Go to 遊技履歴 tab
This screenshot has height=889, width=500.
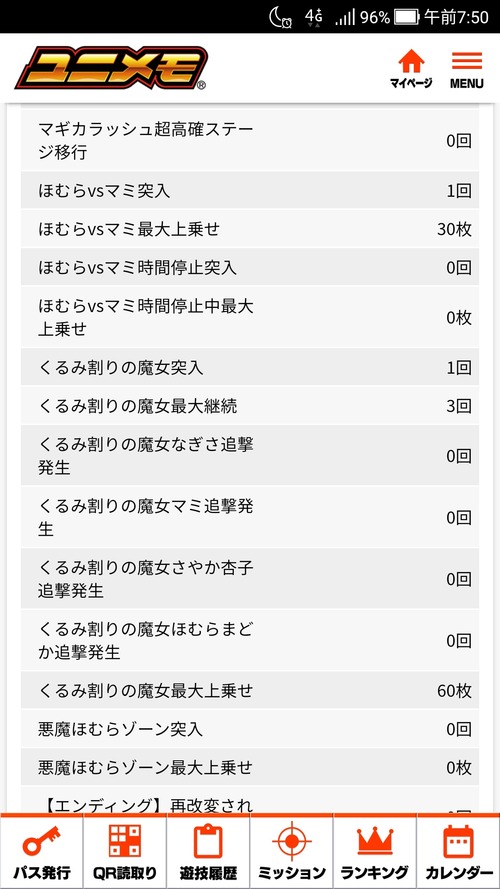208,852
